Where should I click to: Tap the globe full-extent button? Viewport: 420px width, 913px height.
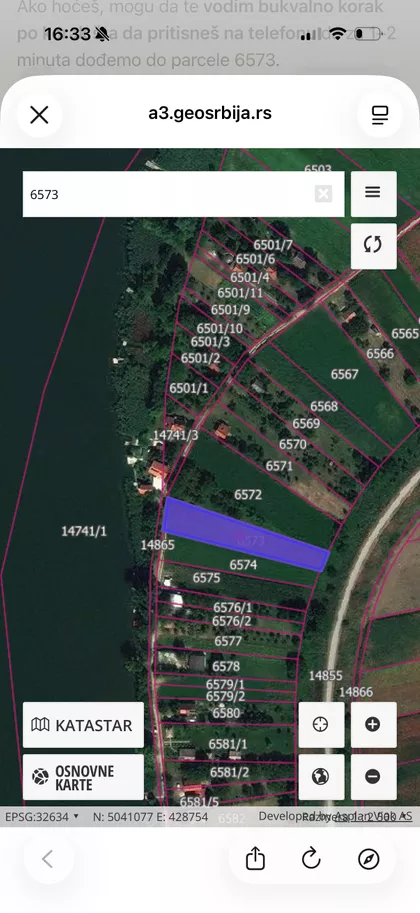pyautogui.click(x=321, y=777)
